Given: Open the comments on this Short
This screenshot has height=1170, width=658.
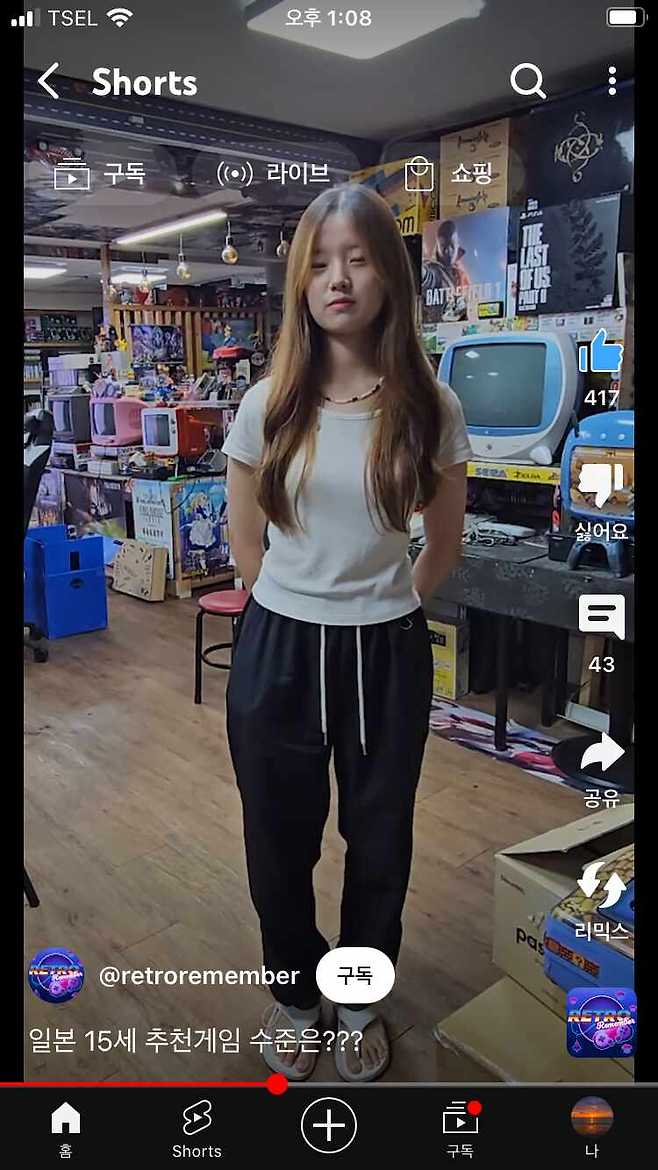Looking at the screenshot, I should click(601, 618).
